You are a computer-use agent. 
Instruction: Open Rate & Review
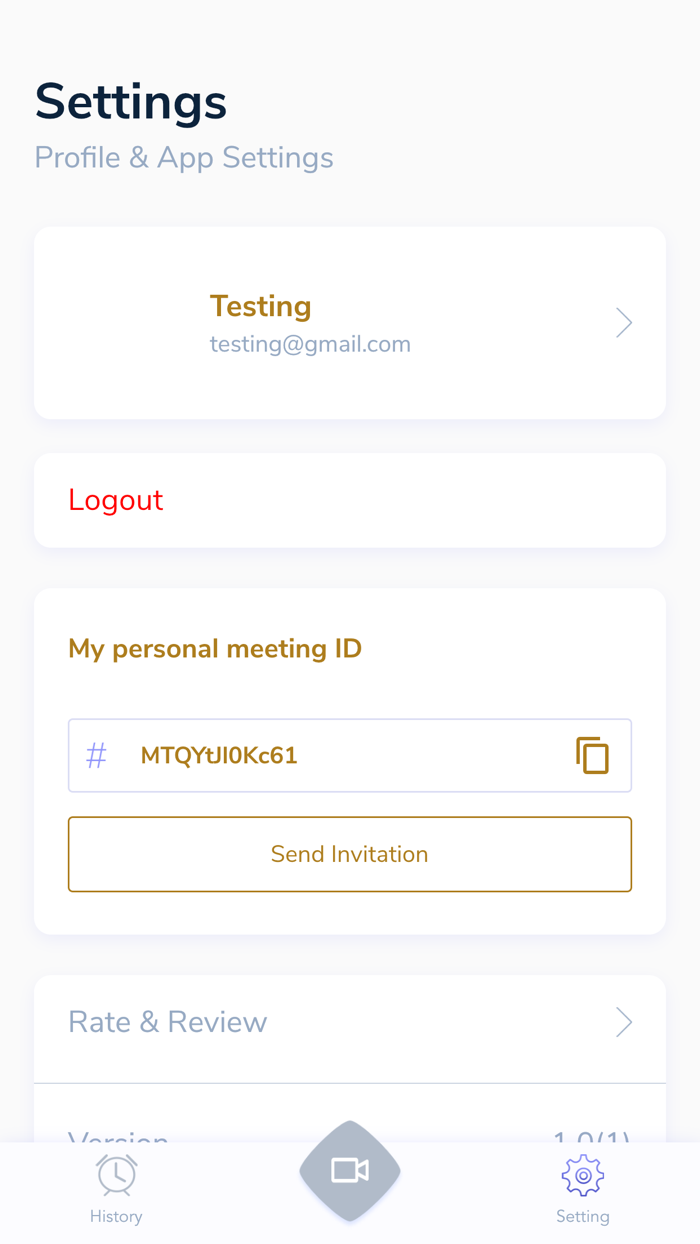coord(350,1022)
